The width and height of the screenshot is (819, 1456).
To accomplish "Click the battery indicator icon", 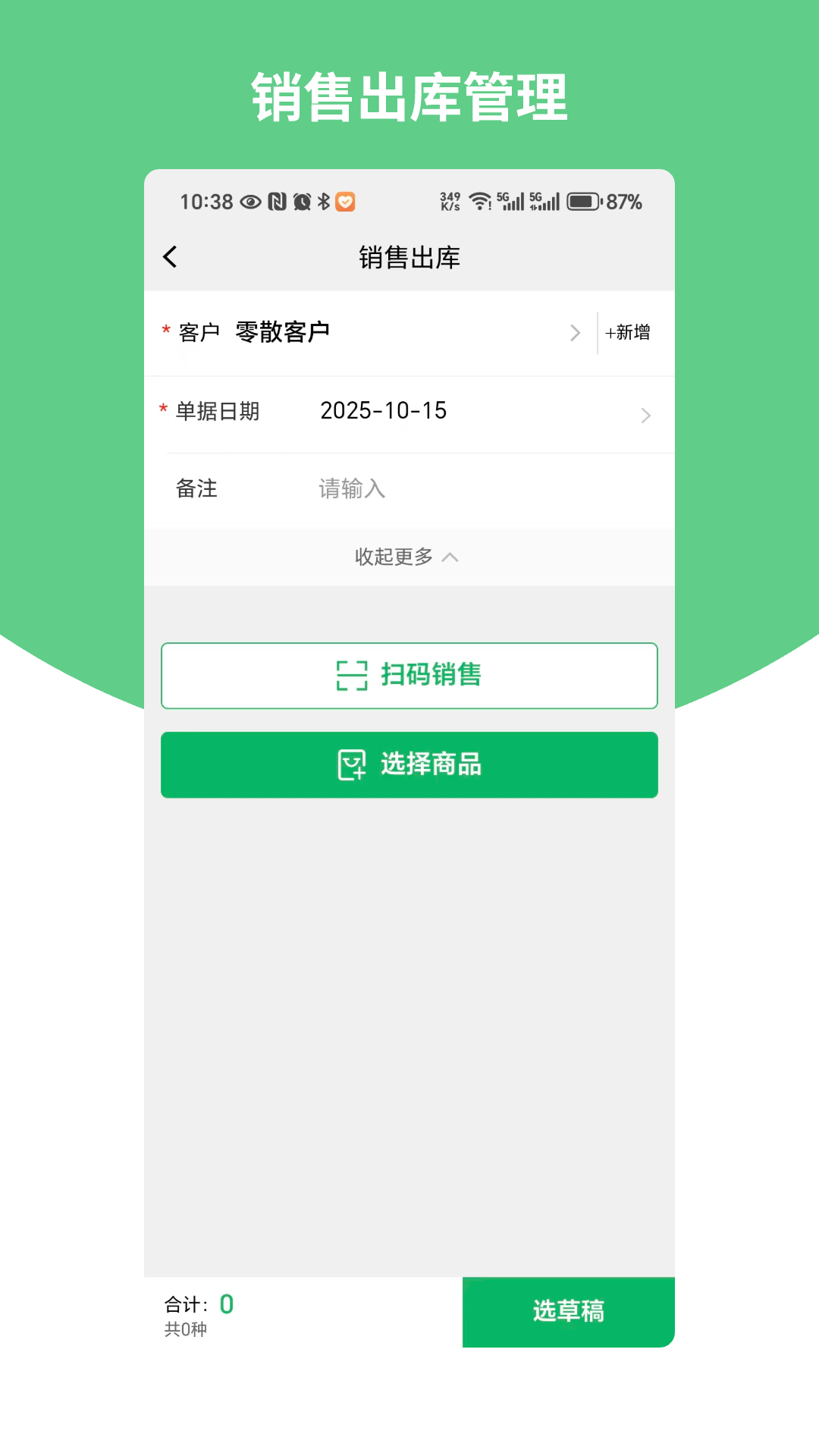I will point(582,201).
